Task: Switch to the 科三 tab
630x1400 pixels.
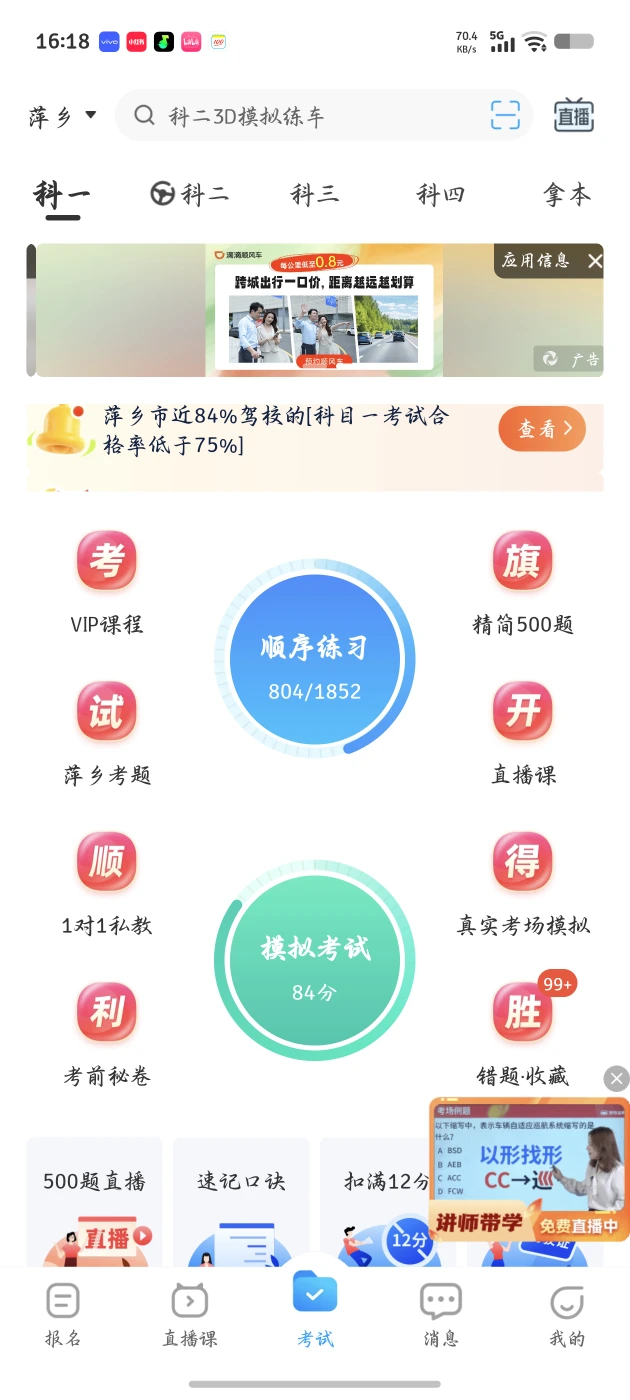Action: click(315, 194)
